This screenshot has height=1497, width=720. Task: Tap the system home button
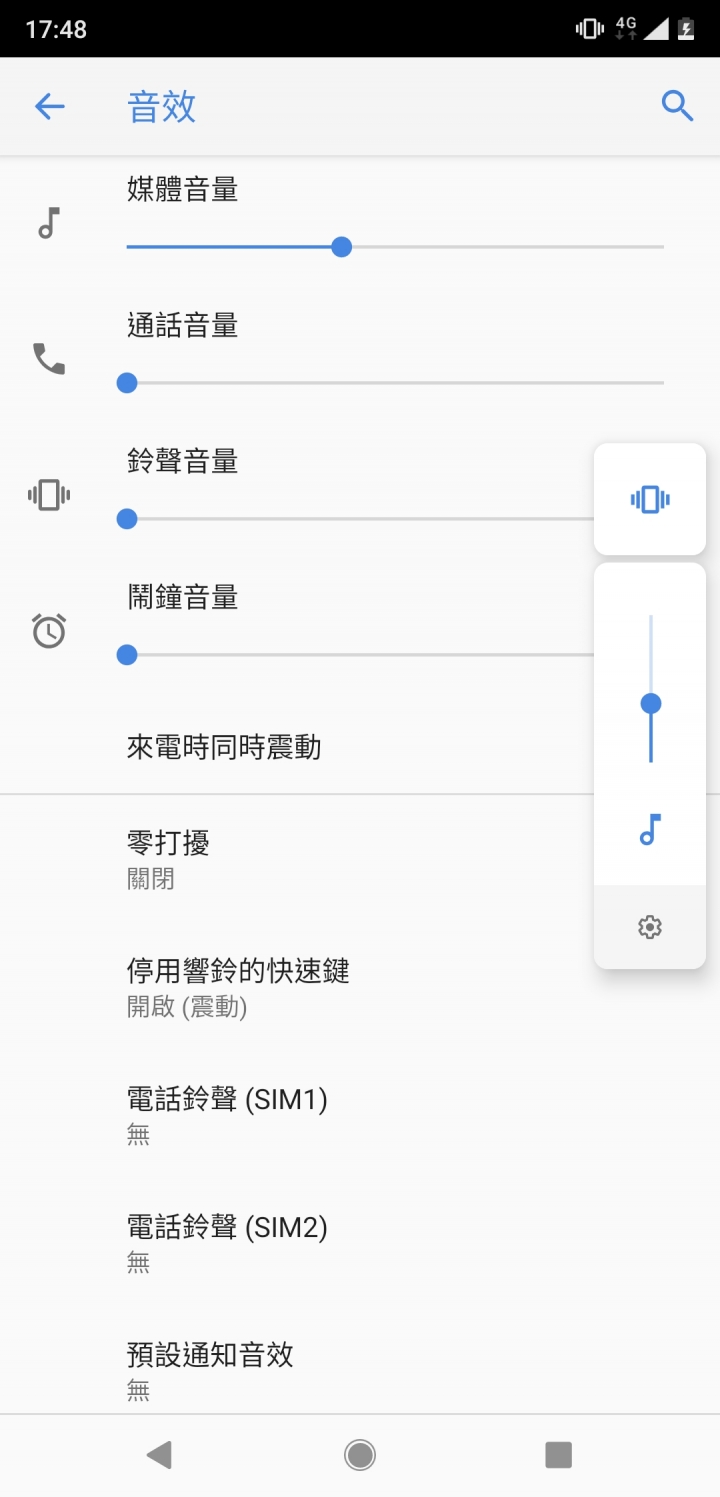coord(360,1455)
